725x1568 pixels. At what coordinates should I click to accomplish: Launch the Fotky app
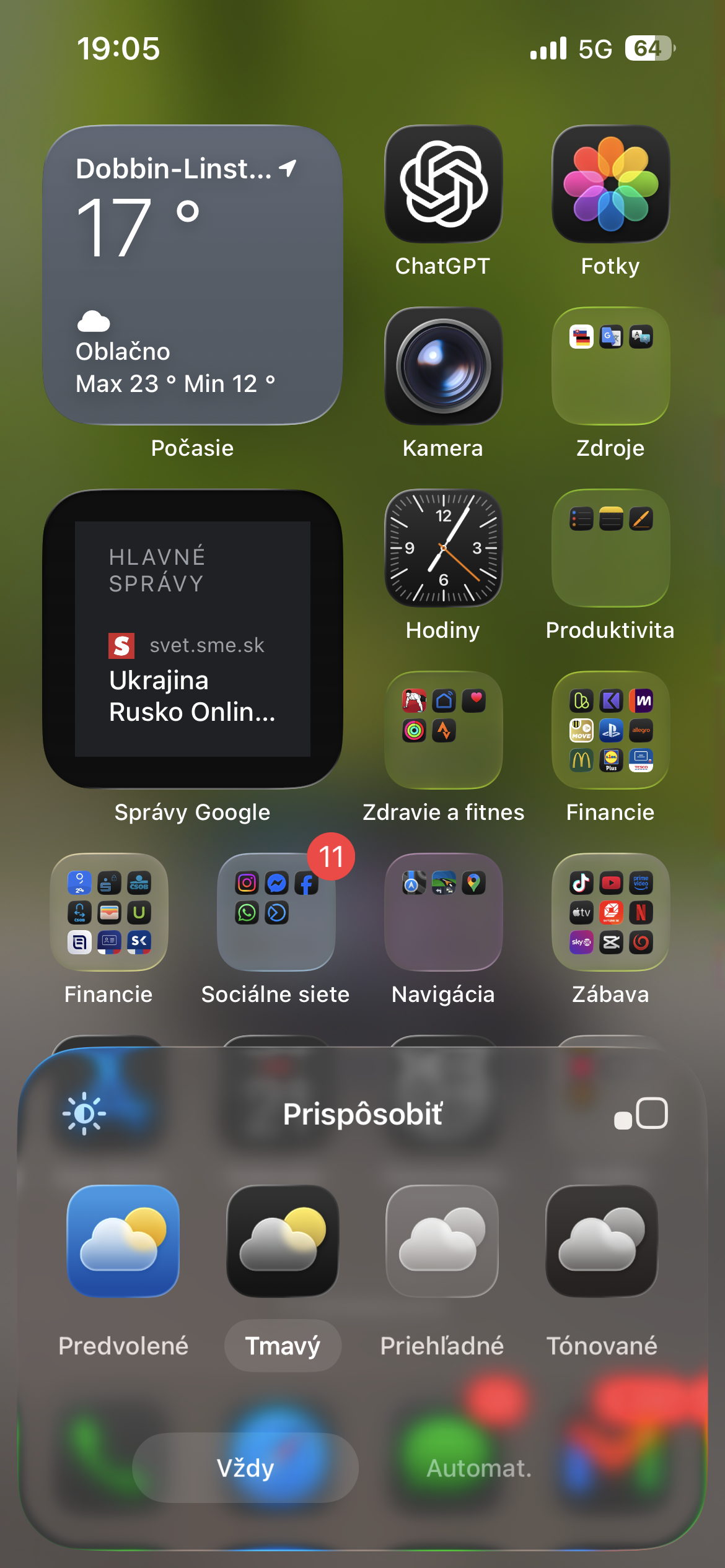[x=610, y=184]
